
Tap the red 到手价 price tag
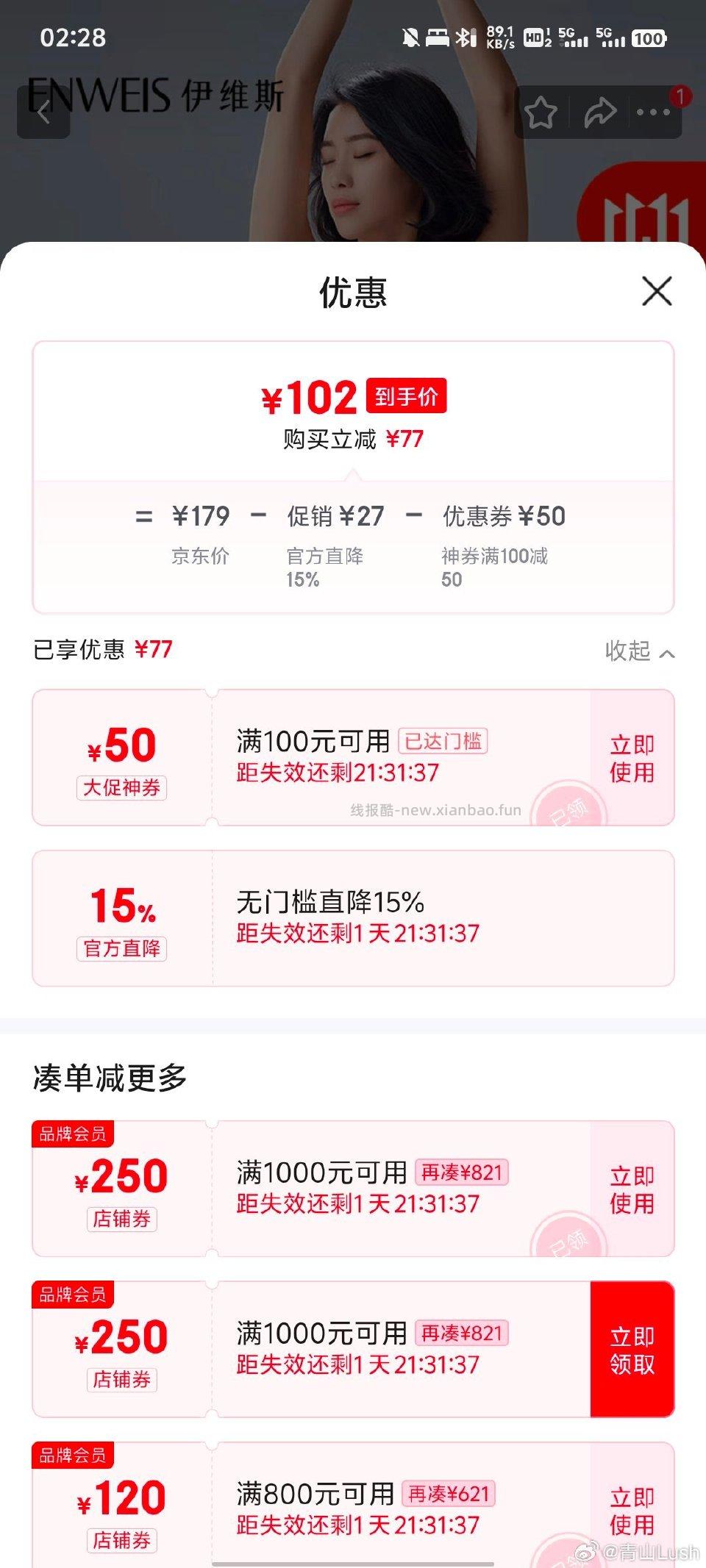tap(407, 395)
